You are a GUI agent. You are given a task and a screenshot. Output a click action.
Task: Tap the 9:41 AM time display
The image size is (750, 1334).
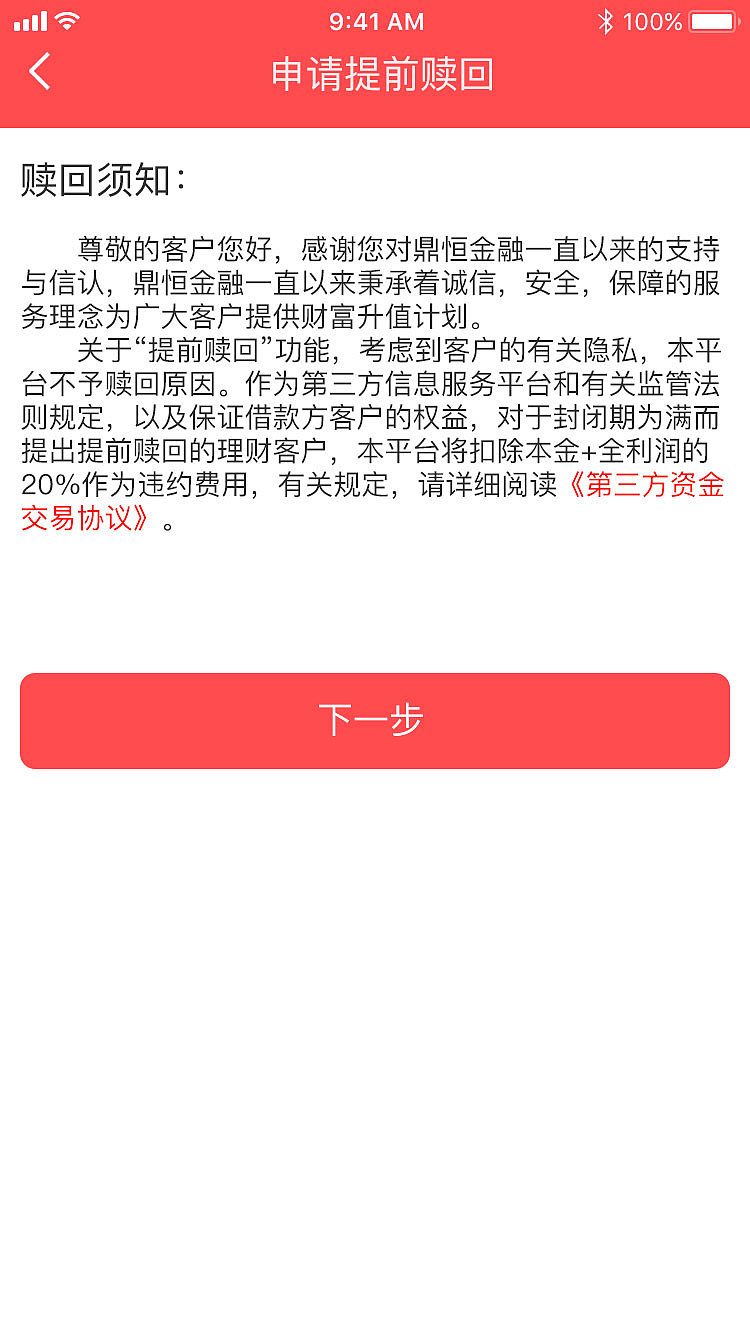375,20
